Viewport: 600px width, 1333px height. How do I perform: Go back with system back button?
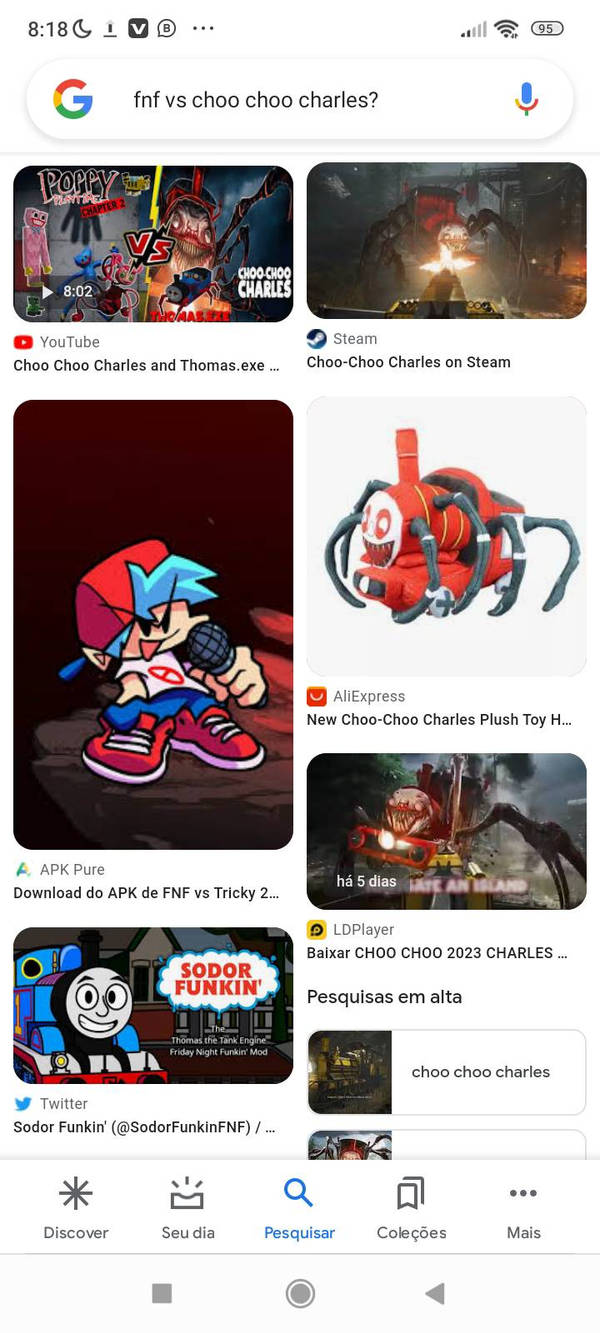(434, 1294)
